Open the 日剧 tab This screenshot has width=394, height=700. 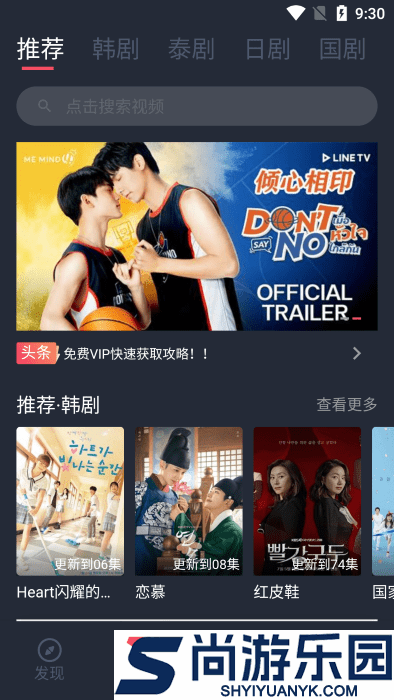pyautogui.click(x=267, y=49)
